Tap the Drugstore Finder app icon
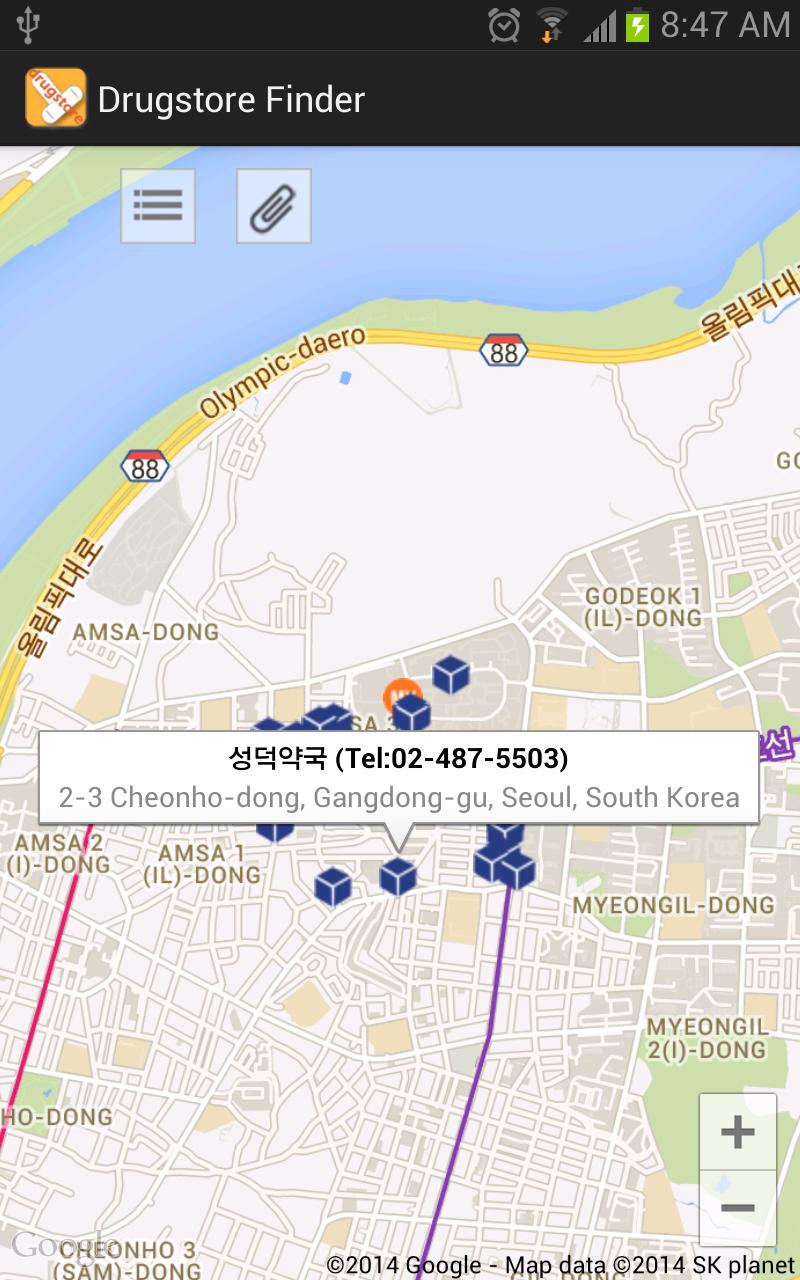The height and width of the screenshot is (1280, 800). tap(55, 99)
